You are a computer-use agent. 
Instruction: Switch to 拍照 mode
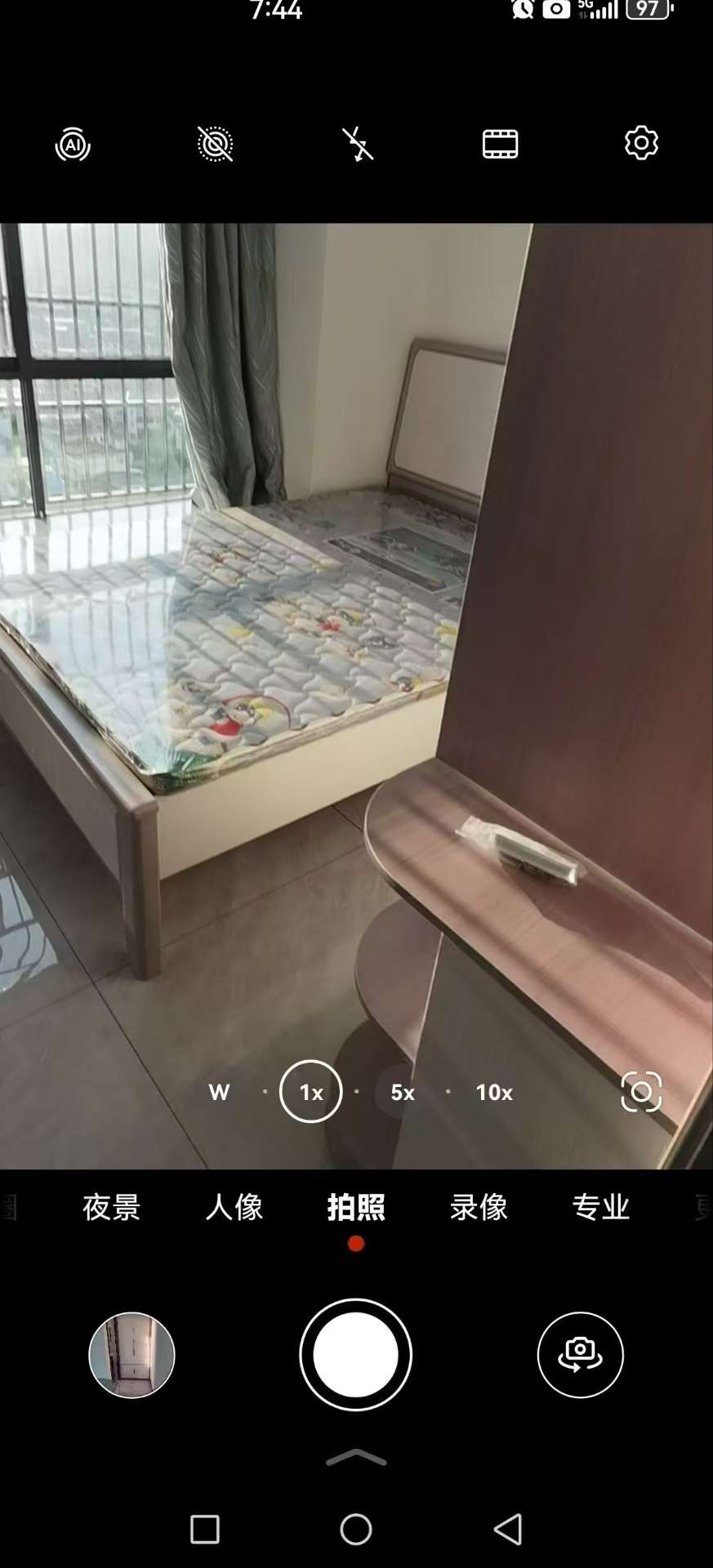coord(356,1207)
